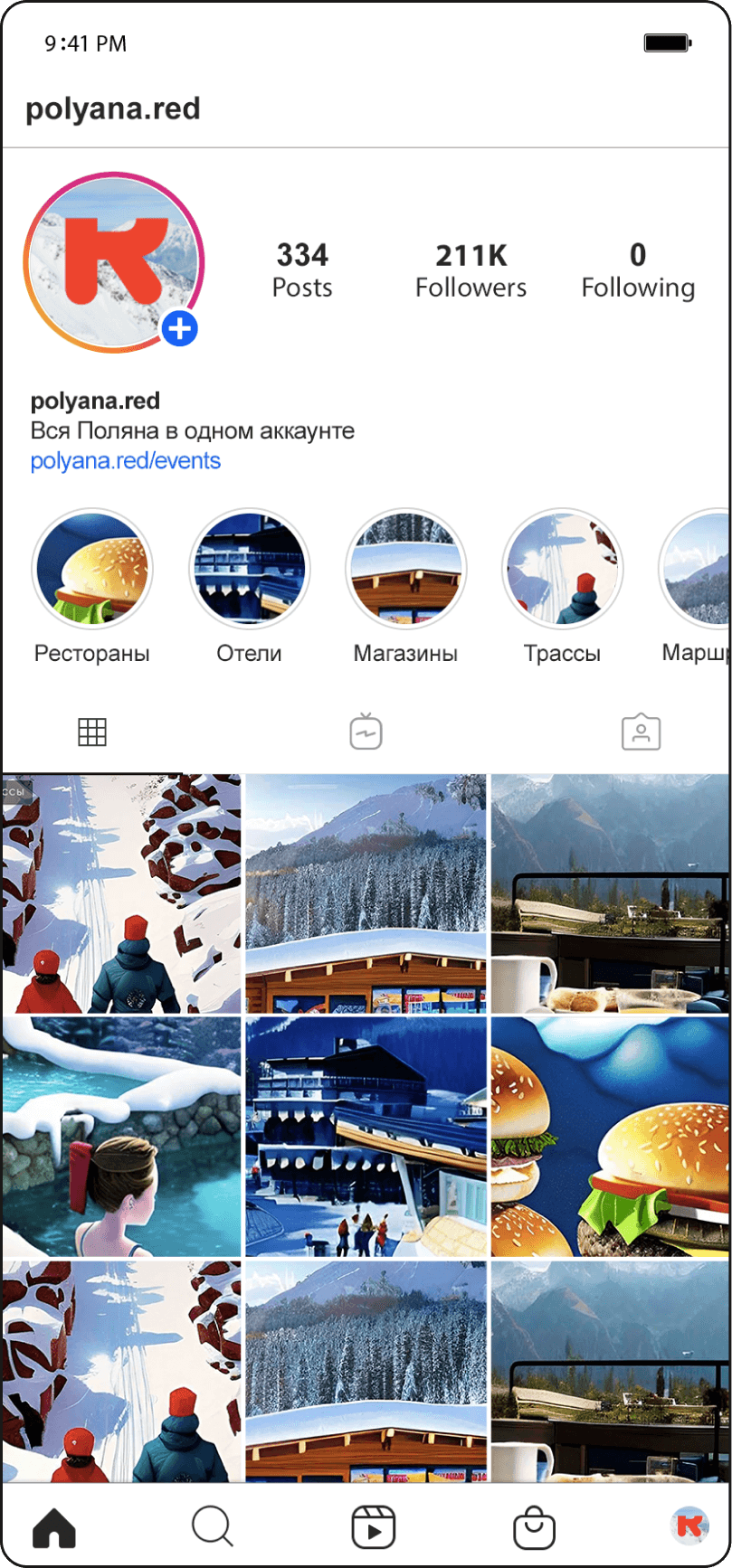Open the Рестораны story highlight
Viewport: 732px width, 1568px height.
92,570
